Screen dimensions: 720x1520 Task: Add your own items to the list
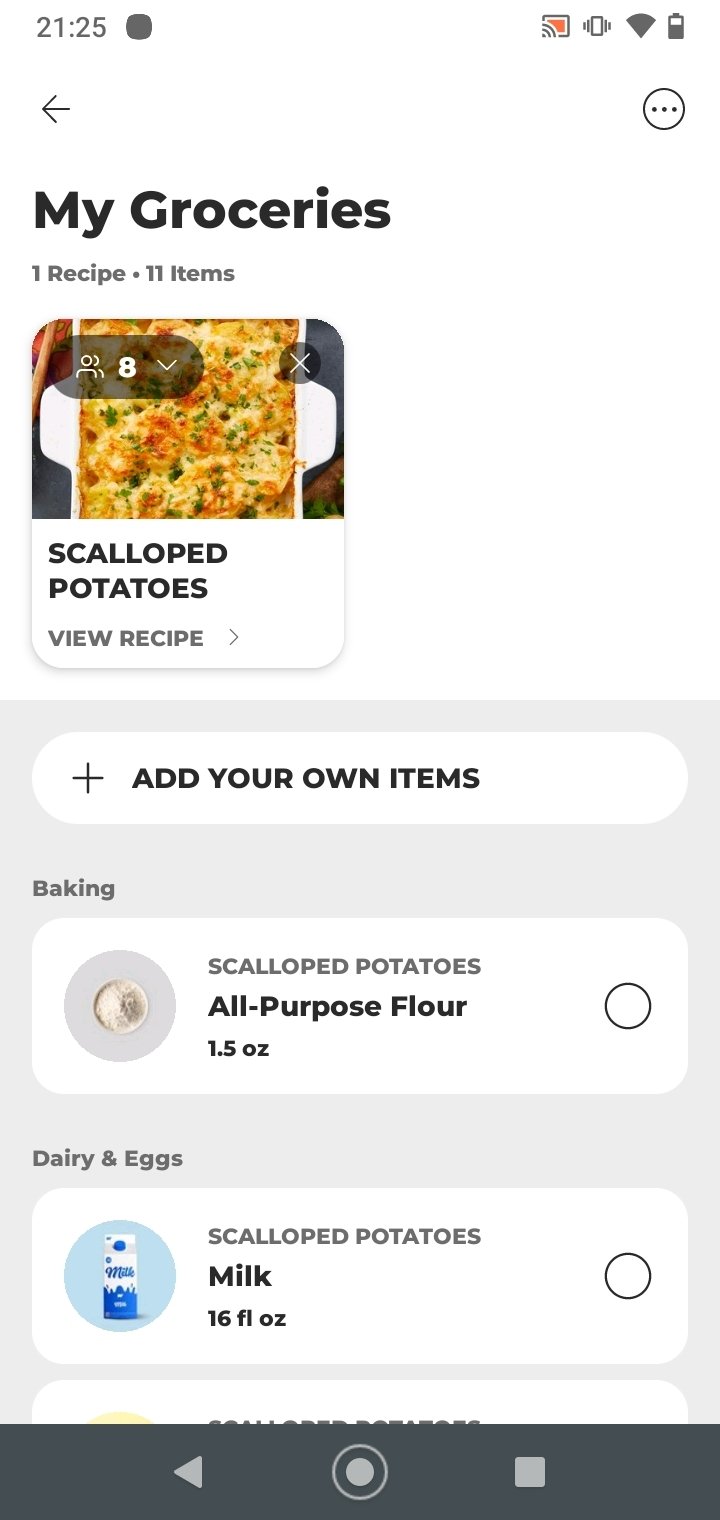coord(360,778)
